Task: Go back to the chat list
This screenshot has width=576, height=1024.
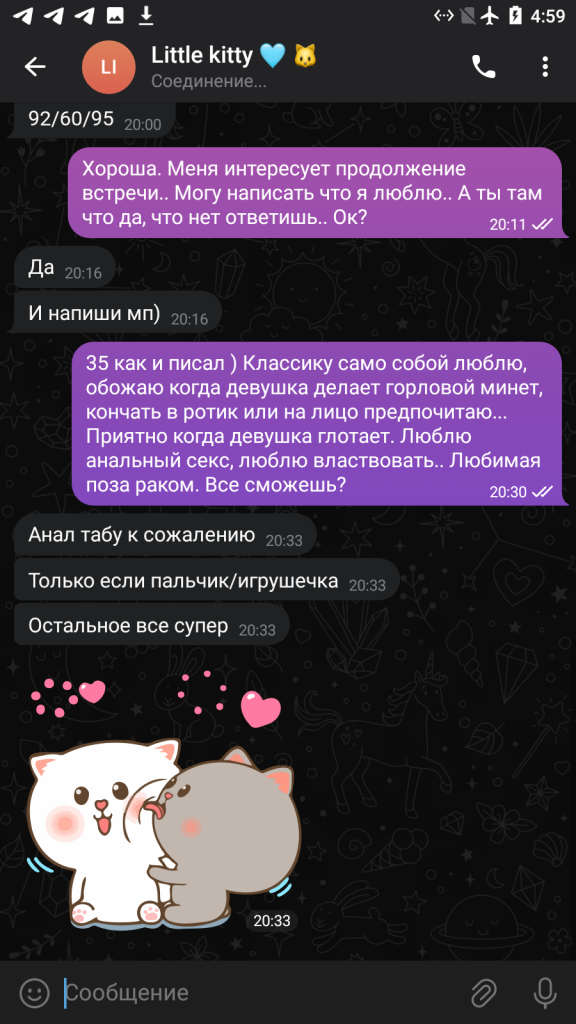Action: 35,67
